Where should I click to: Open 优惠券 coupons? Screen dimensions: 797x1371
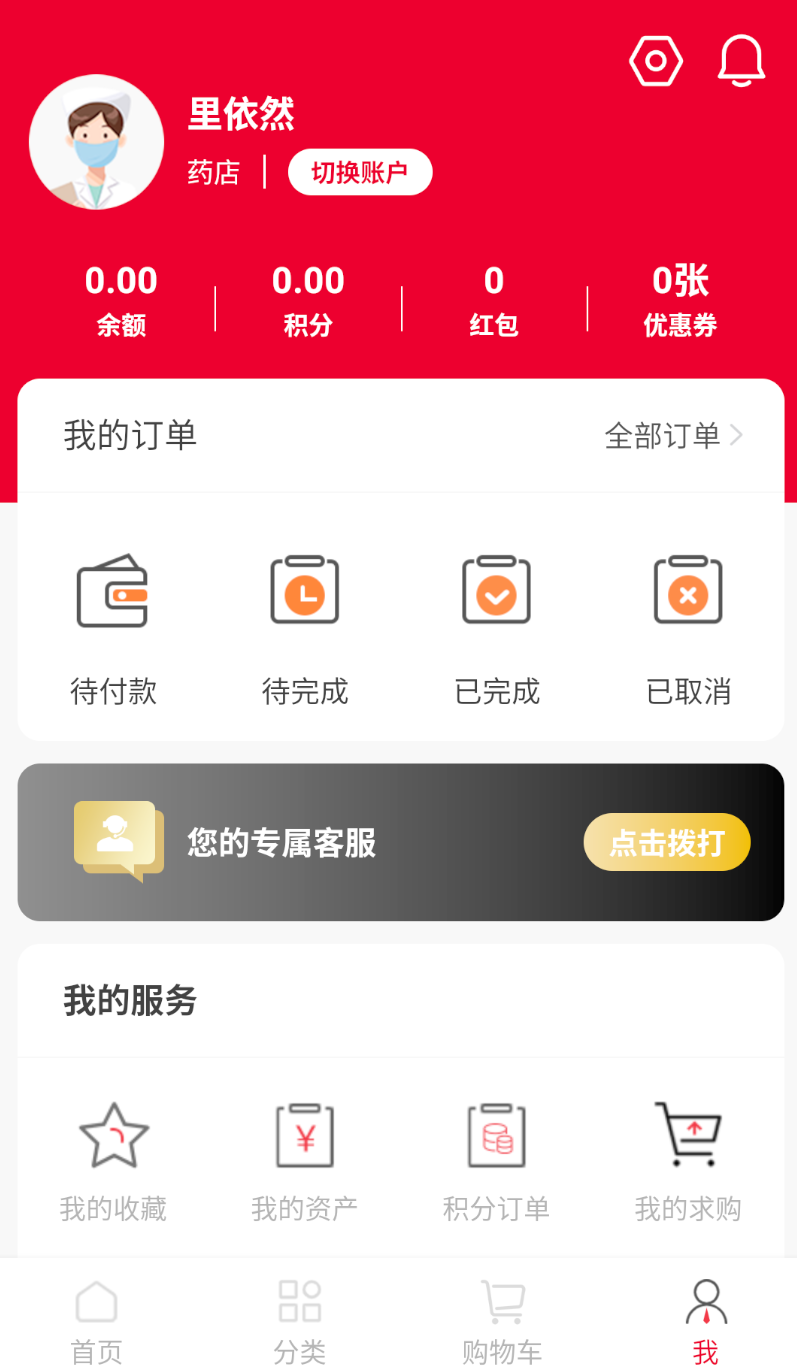(x=680, y=299)
